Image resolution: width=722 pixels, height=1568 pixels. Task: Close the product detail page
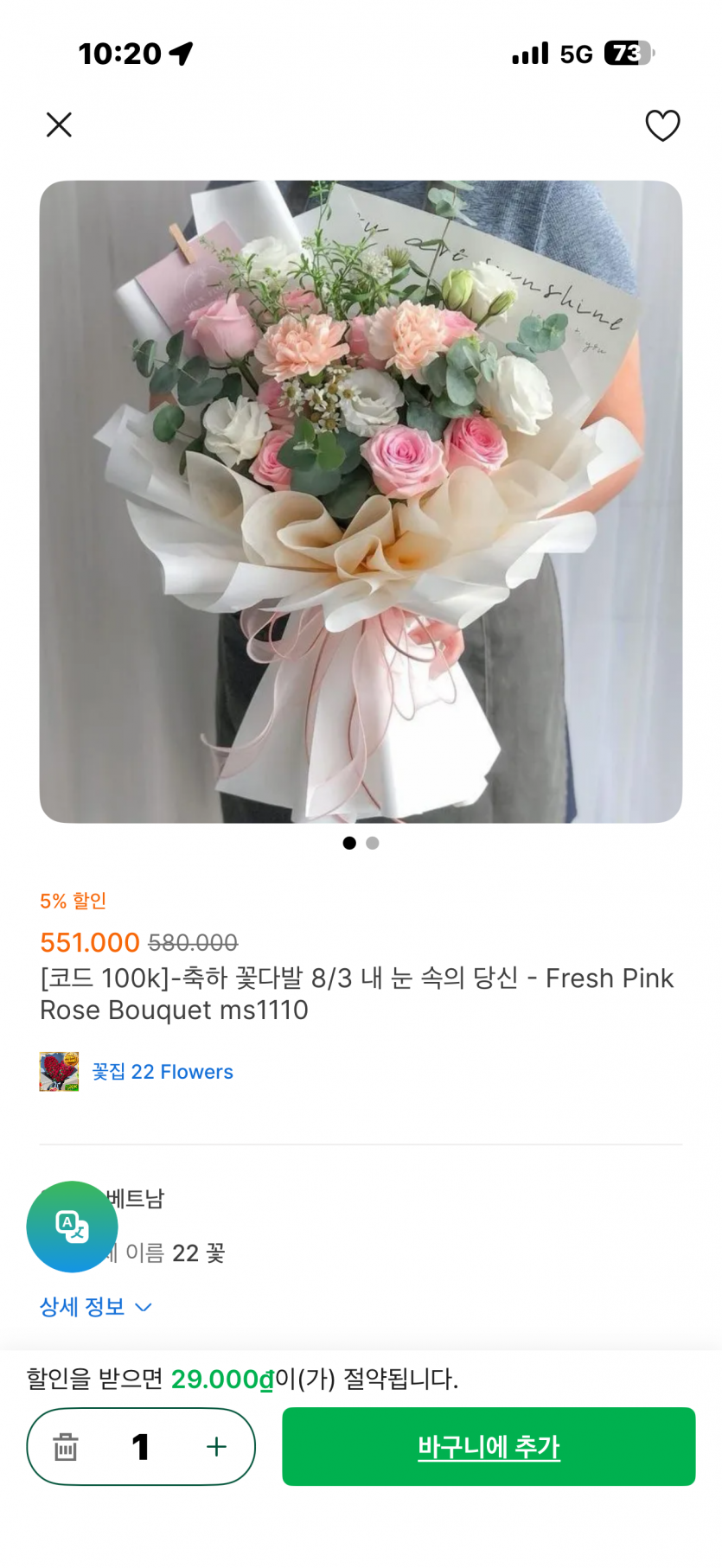point(59,125)
